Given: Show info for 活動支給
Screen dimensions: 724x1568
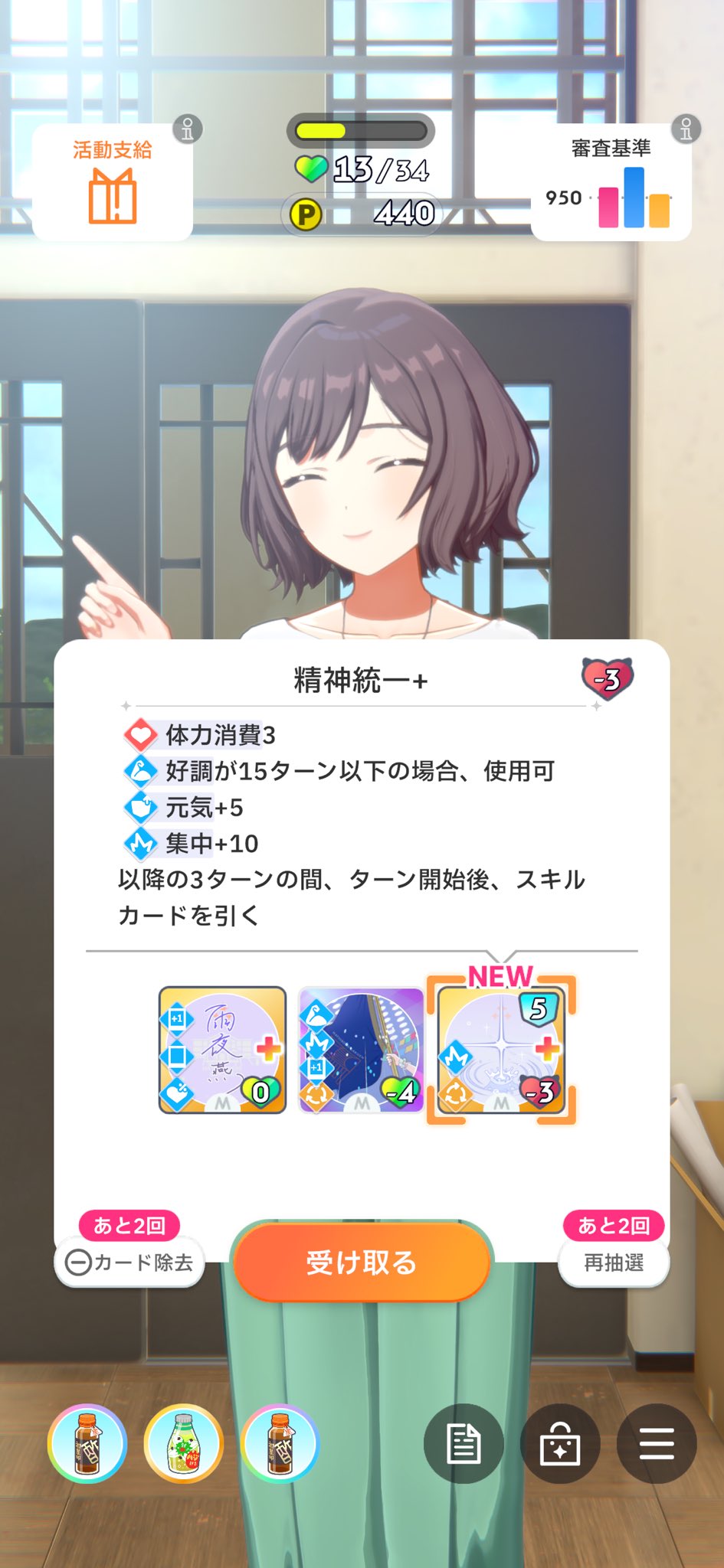Looking at the screenshot, I should click(x=188, y=129).
